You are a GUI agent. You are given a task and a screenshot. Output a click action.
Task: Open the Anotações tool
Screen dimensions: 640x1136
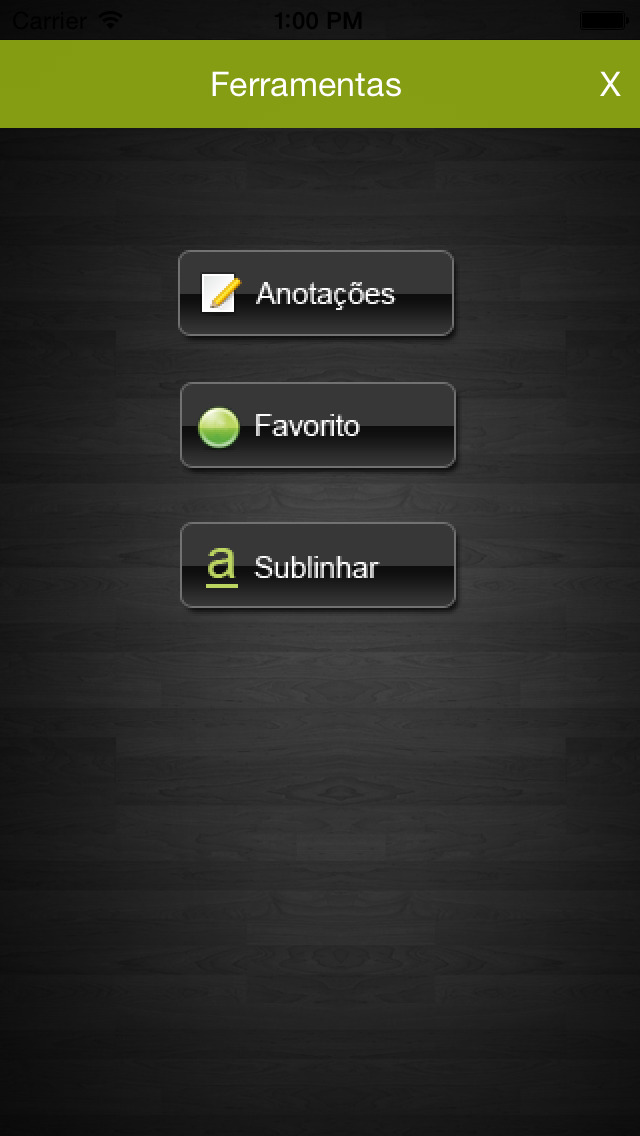[316, 293]
